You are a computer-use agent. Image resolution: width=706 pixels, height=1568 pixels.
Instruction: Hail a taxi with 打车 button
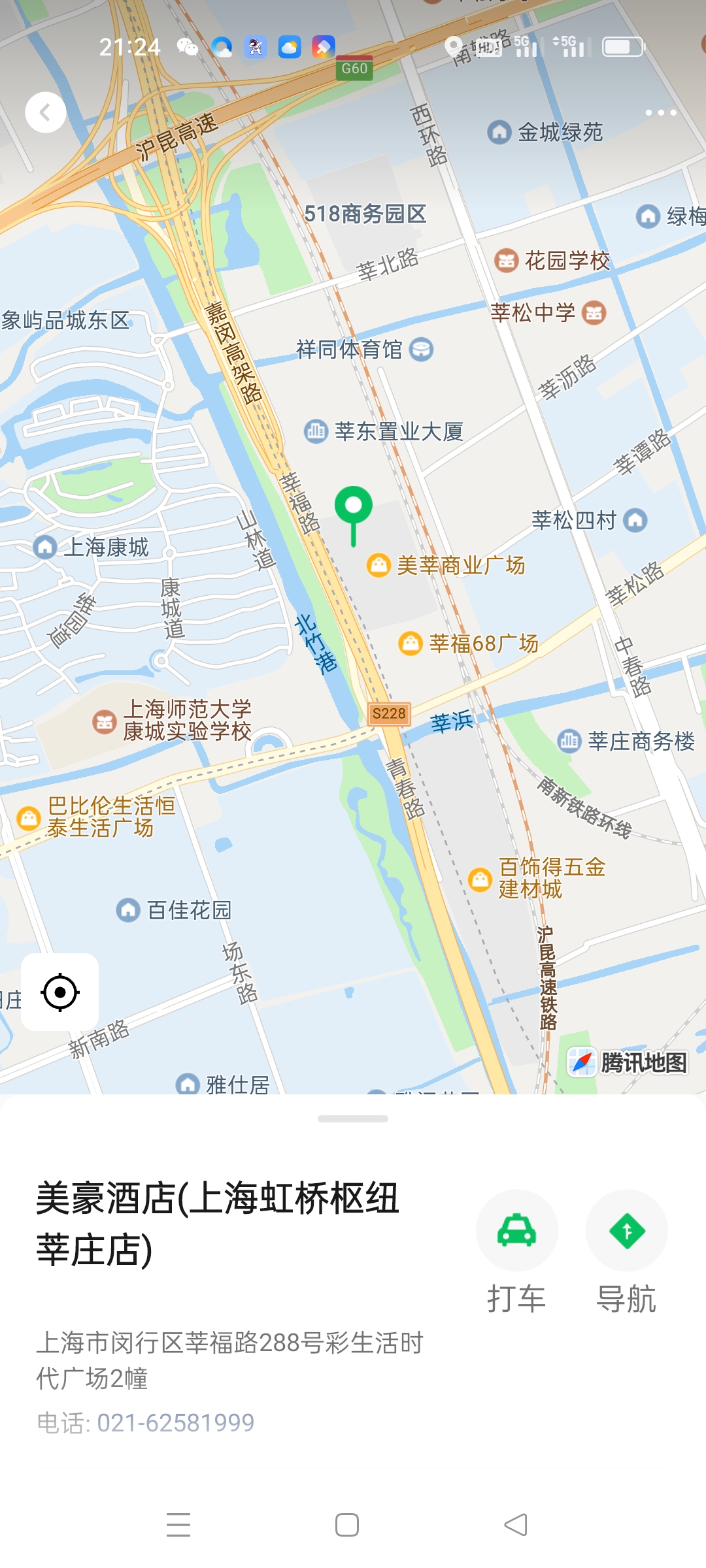516,1232
